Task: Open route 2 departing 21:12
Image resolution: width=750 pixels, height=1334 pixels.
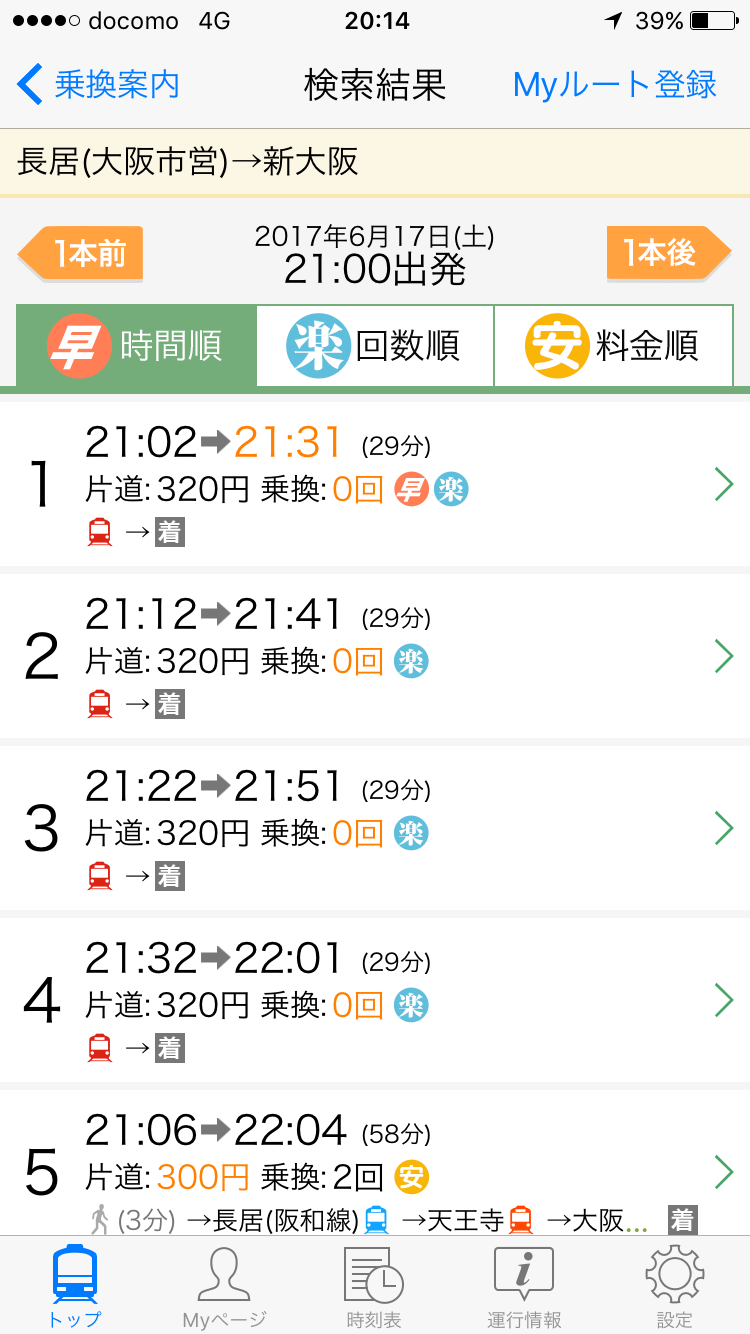Action: tap(375, 657)
